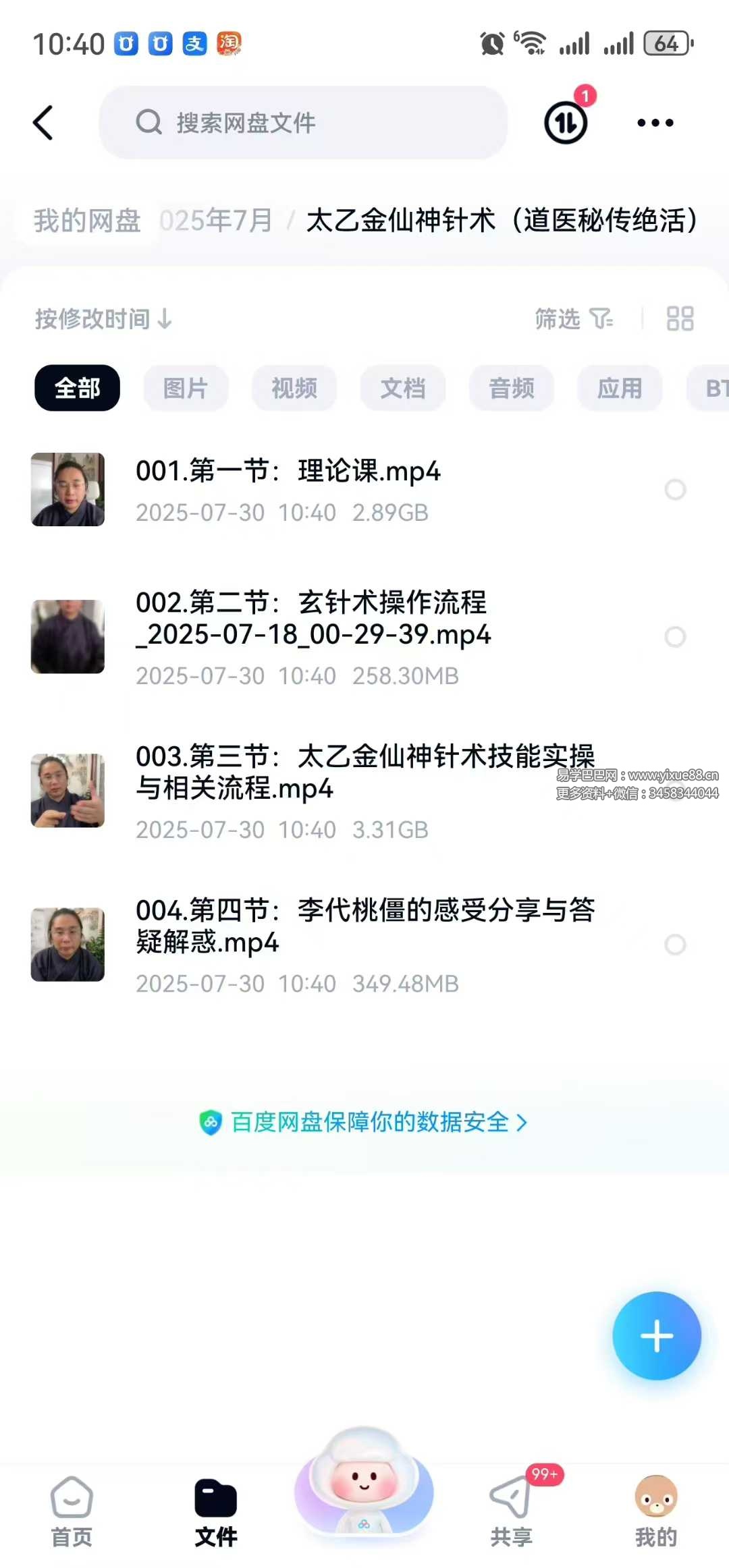Change sort order 按修改时间
729x1568 pixels.
coord(104,318)
